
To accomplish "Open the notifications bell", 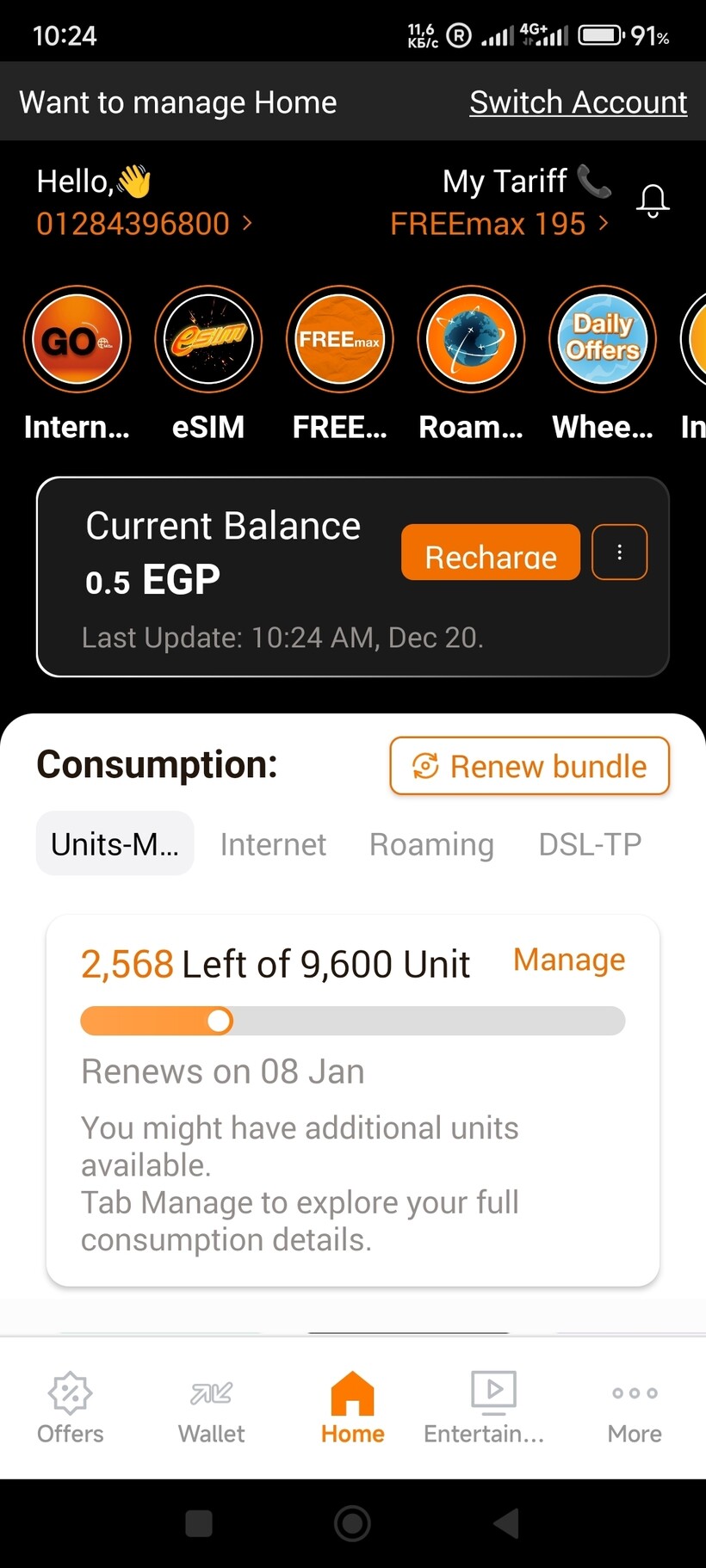I will pos(653,201).
